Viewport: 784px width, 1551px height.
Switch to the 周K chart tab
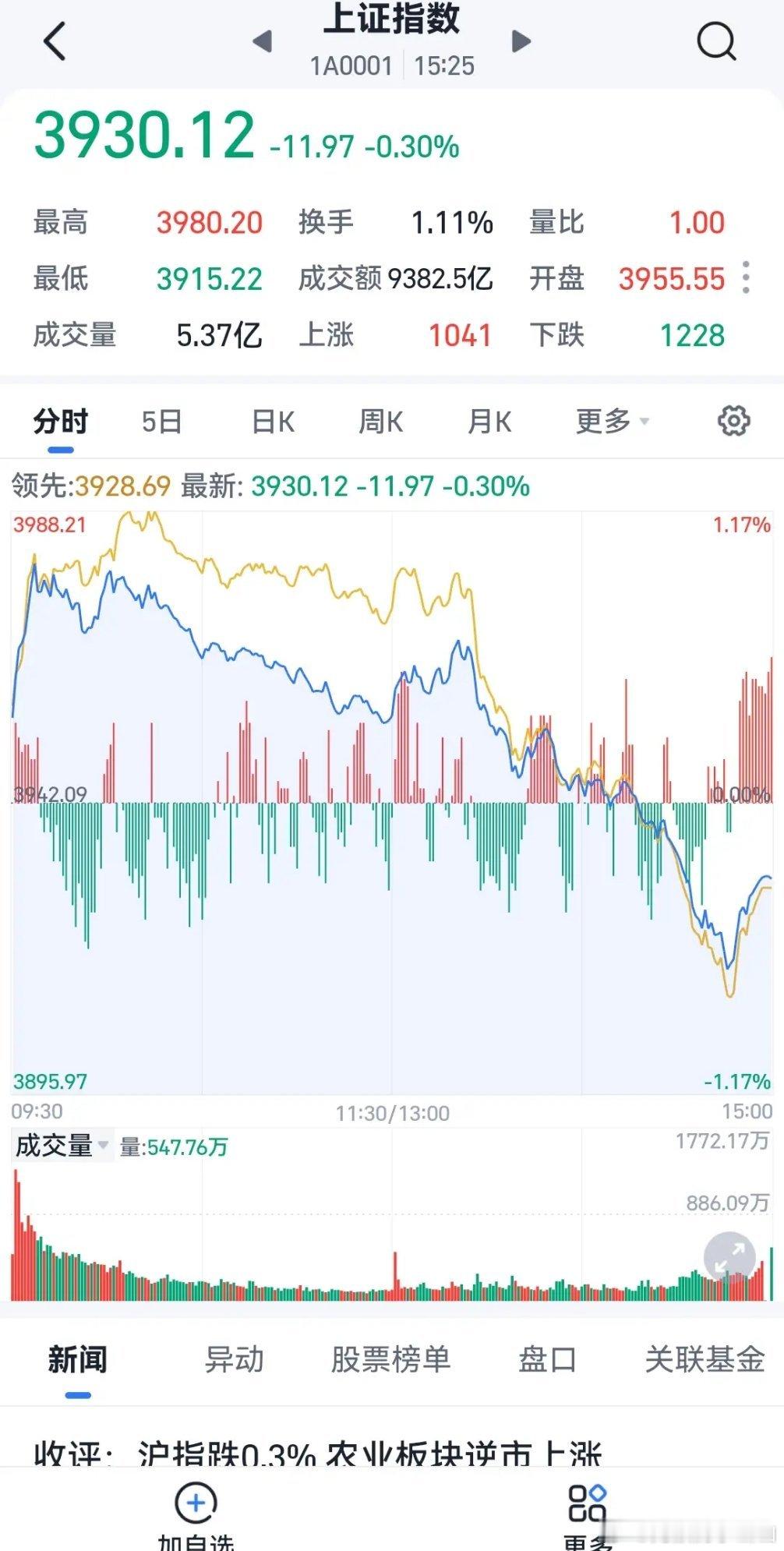380,422
